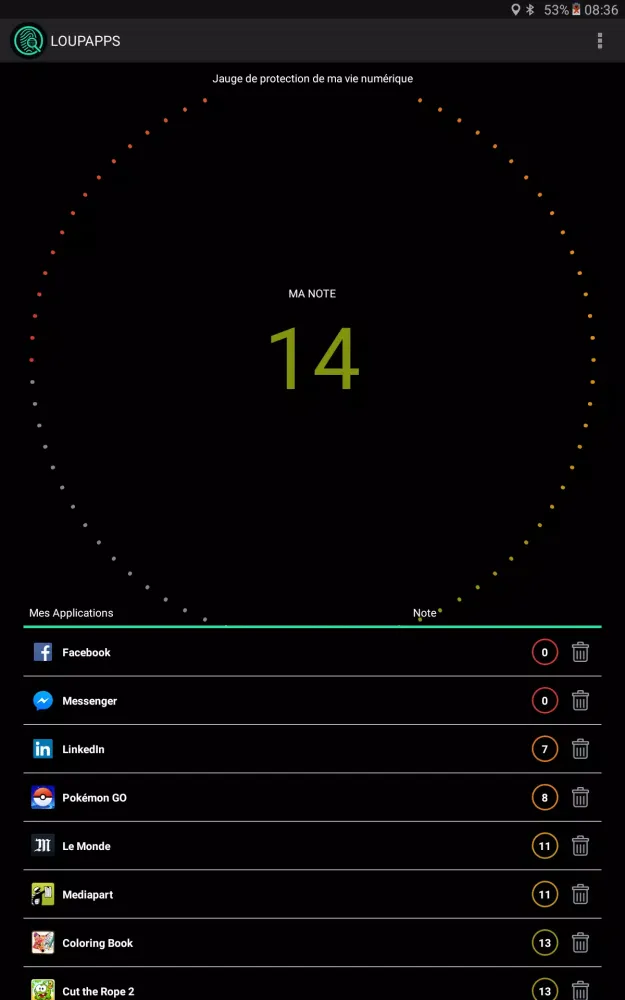Delete Facebook with its trash icon
Viewport: 625px width, 1000px height.
tap(580, 653)
